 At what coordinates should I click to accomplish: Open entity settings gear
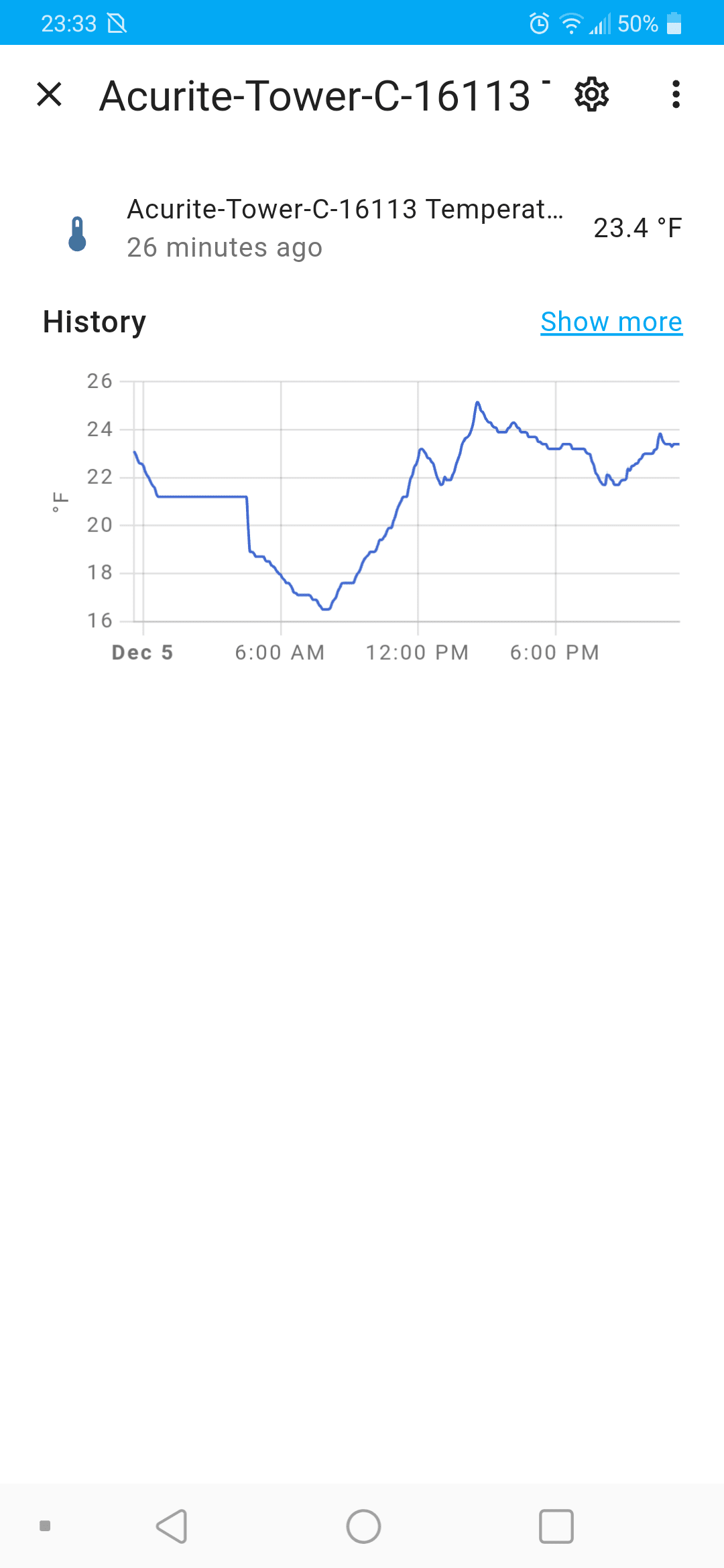(591, 94)
